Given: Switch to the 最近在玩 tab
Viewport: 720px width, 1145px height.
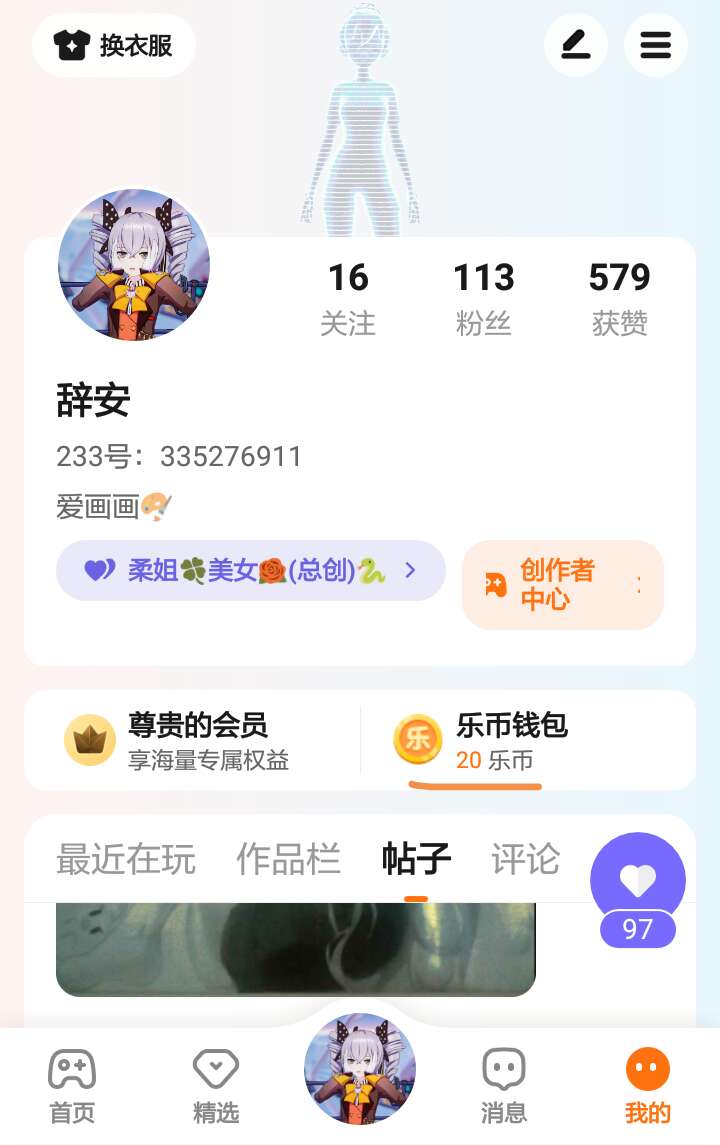Looking at the screenshot, I should click(126, 860).
